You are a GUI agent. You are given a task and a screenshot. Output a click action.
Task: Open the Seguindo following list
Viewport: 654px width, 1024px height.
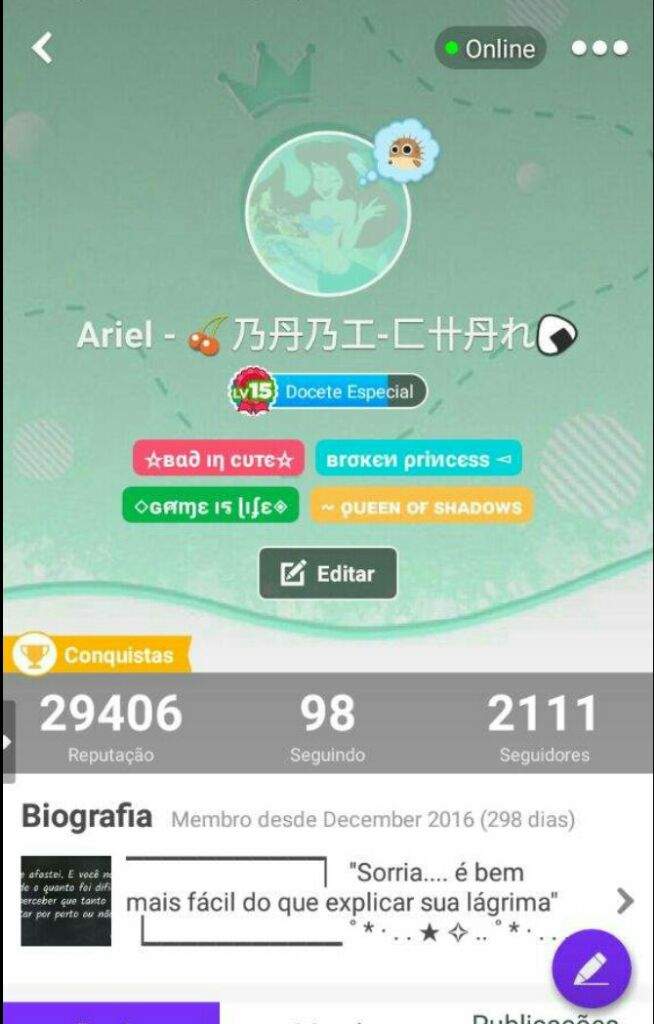point(327,727)
